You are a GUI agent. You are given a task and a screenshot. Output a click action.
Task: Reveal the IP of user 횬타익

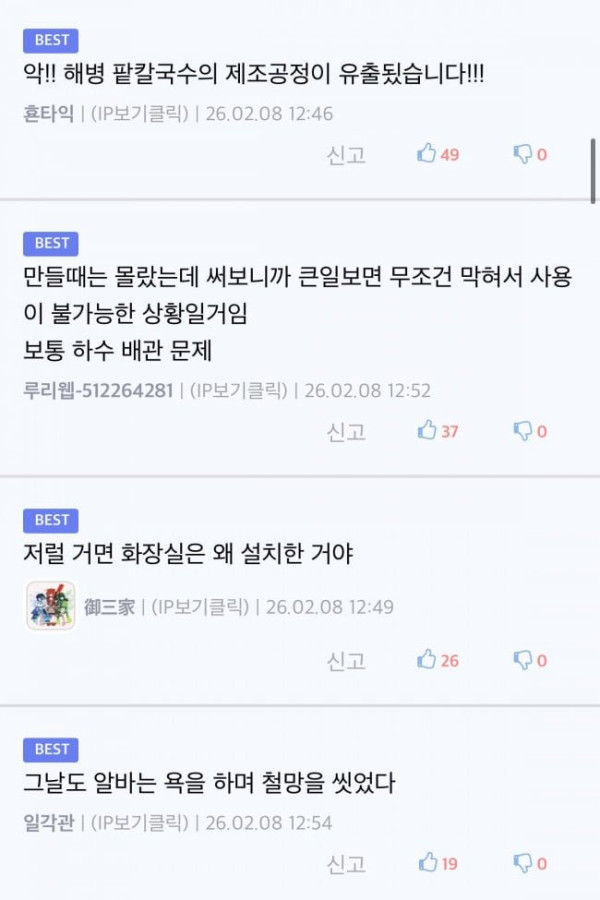[x=140, y=113]
